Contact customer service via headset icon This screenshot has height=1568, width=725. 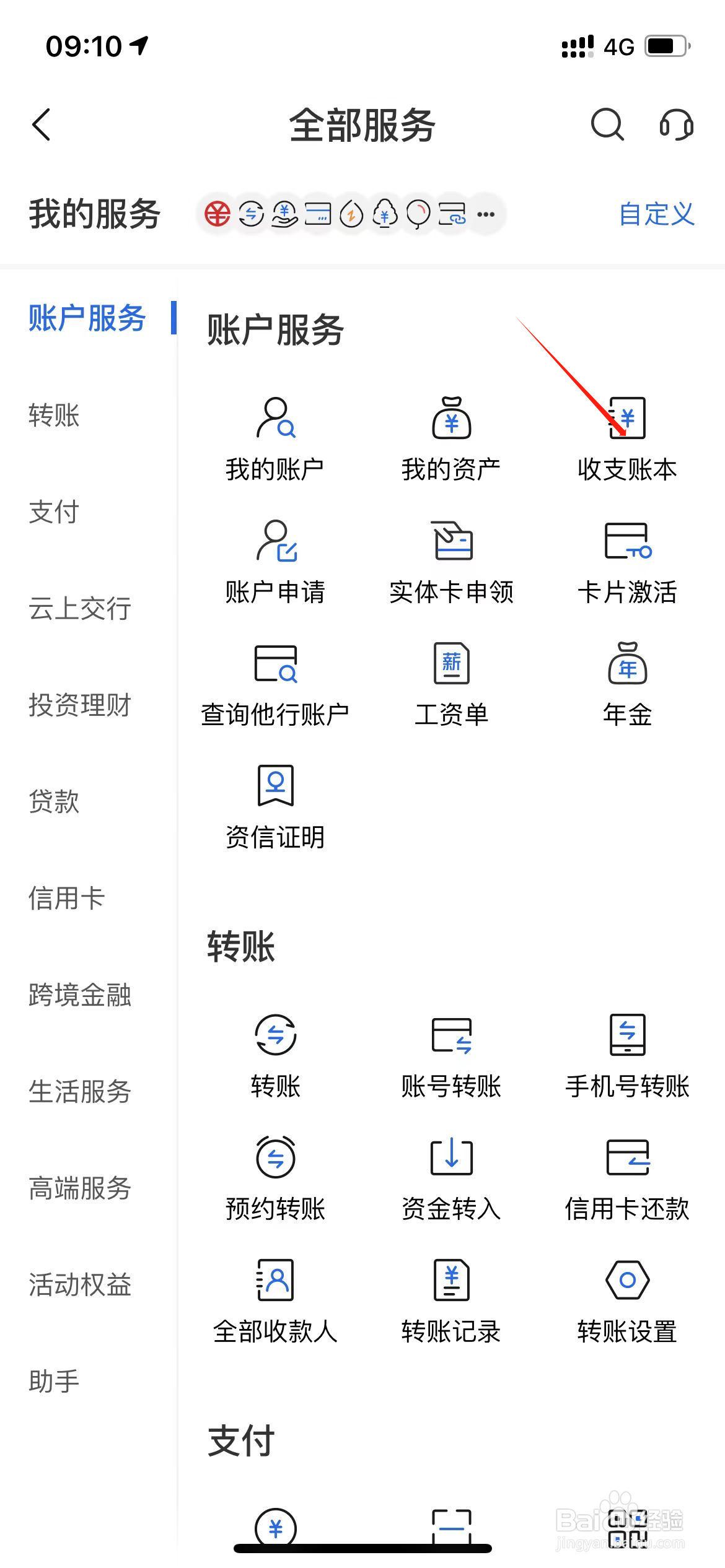click(676, 124)
